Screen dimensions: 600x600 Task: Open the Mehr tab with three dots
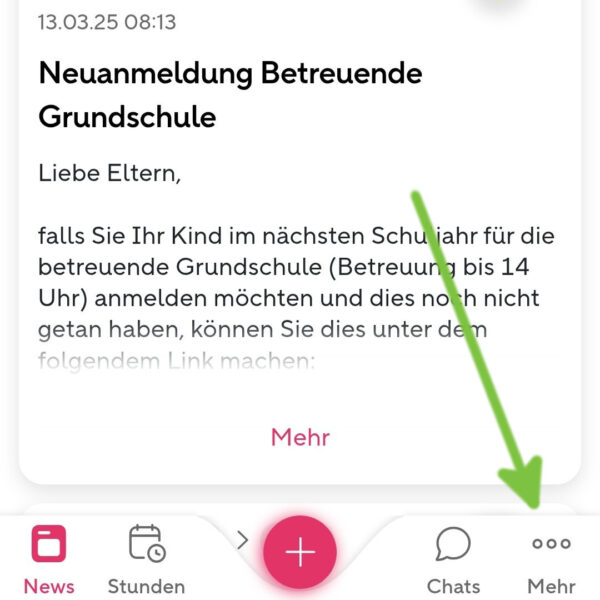pyautogui.click(x=551, y=558)
